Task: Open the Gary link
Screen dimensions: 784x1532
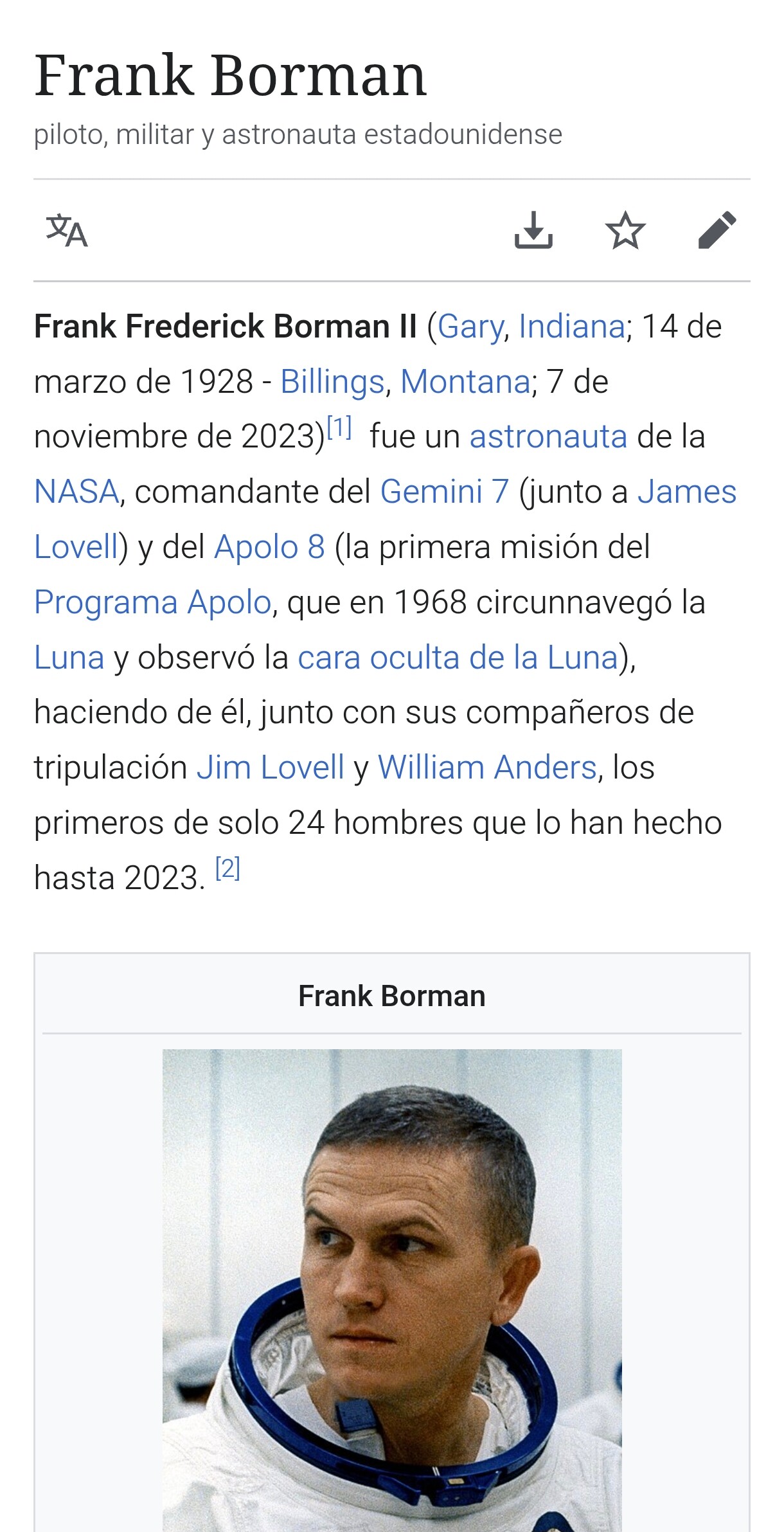Action: pos(470,327)
